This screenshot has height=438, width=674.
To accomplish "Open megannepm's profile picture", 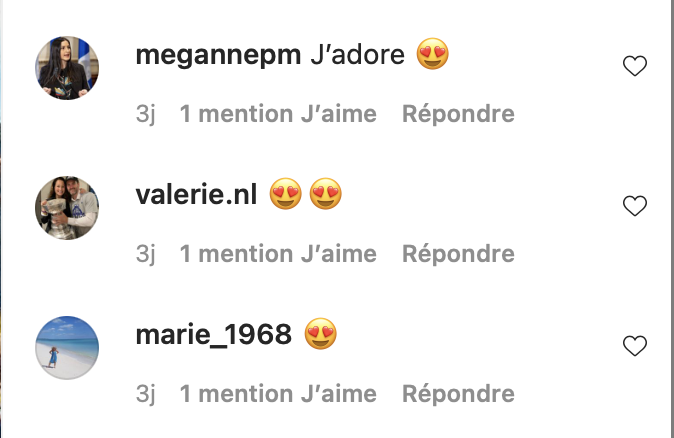I will pos(67,68).
